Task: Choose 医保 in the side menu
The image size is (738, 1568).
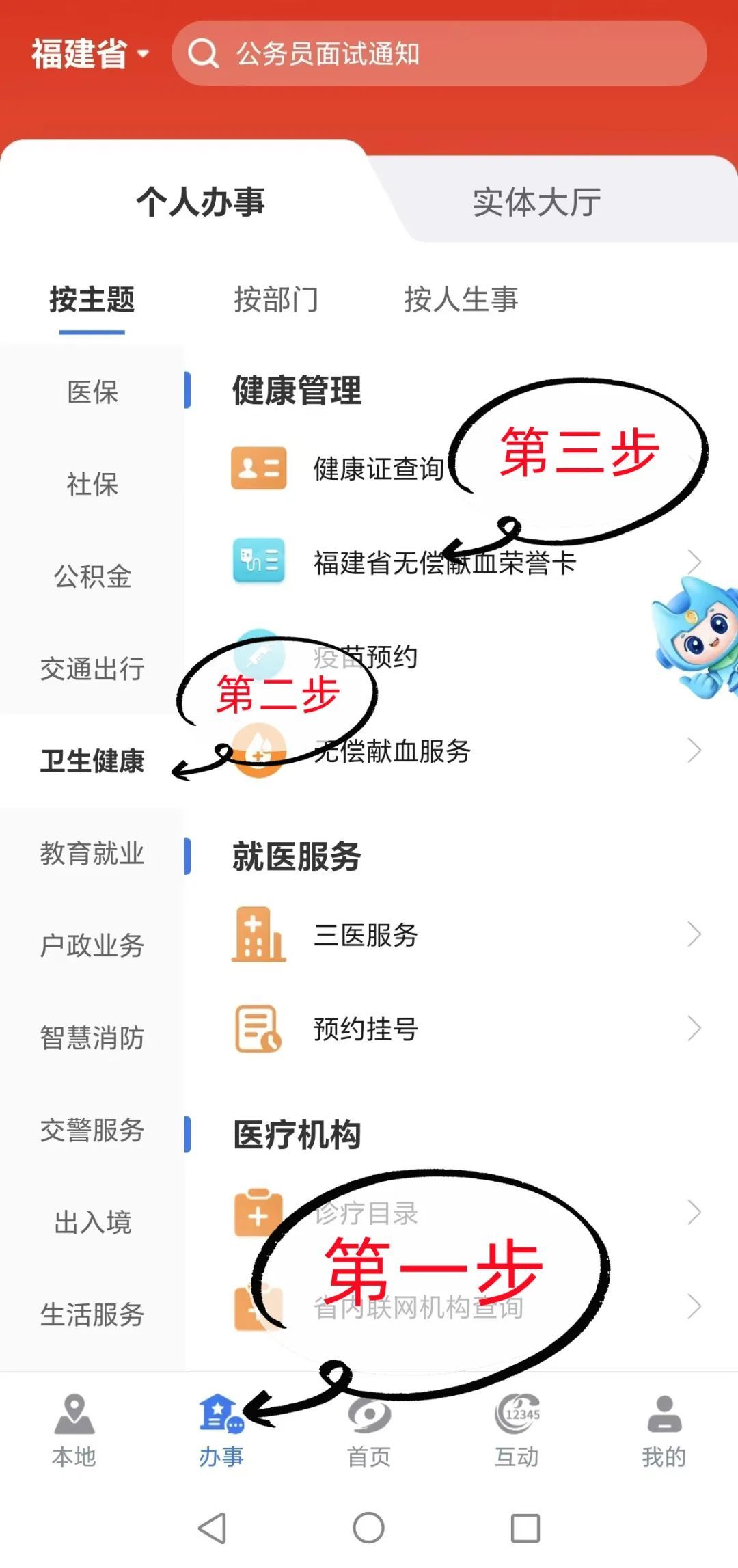Action: coord(92,392)
